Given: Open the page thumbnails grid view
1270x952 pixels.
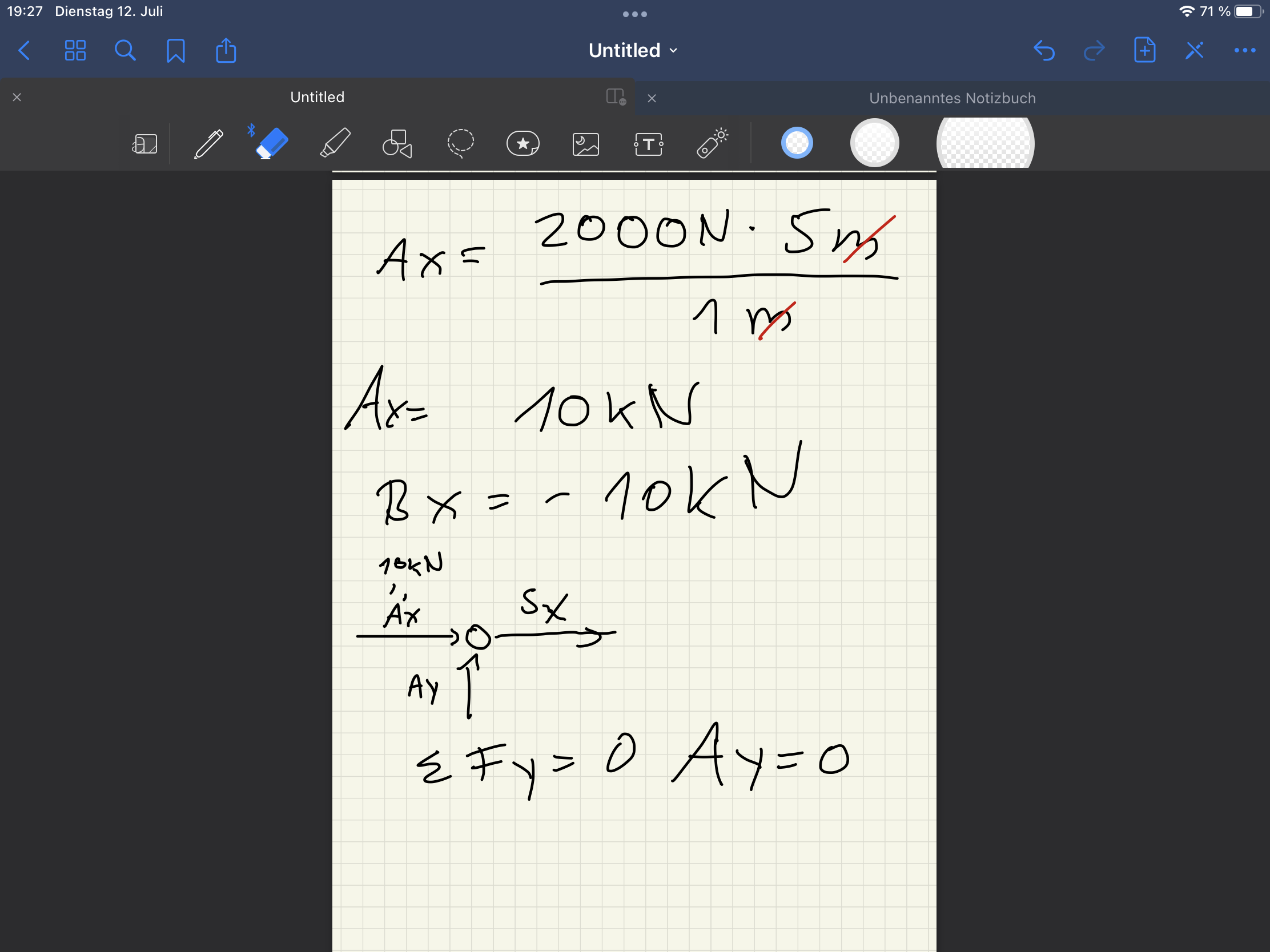Looking at the screenshot, I should 75,50.
